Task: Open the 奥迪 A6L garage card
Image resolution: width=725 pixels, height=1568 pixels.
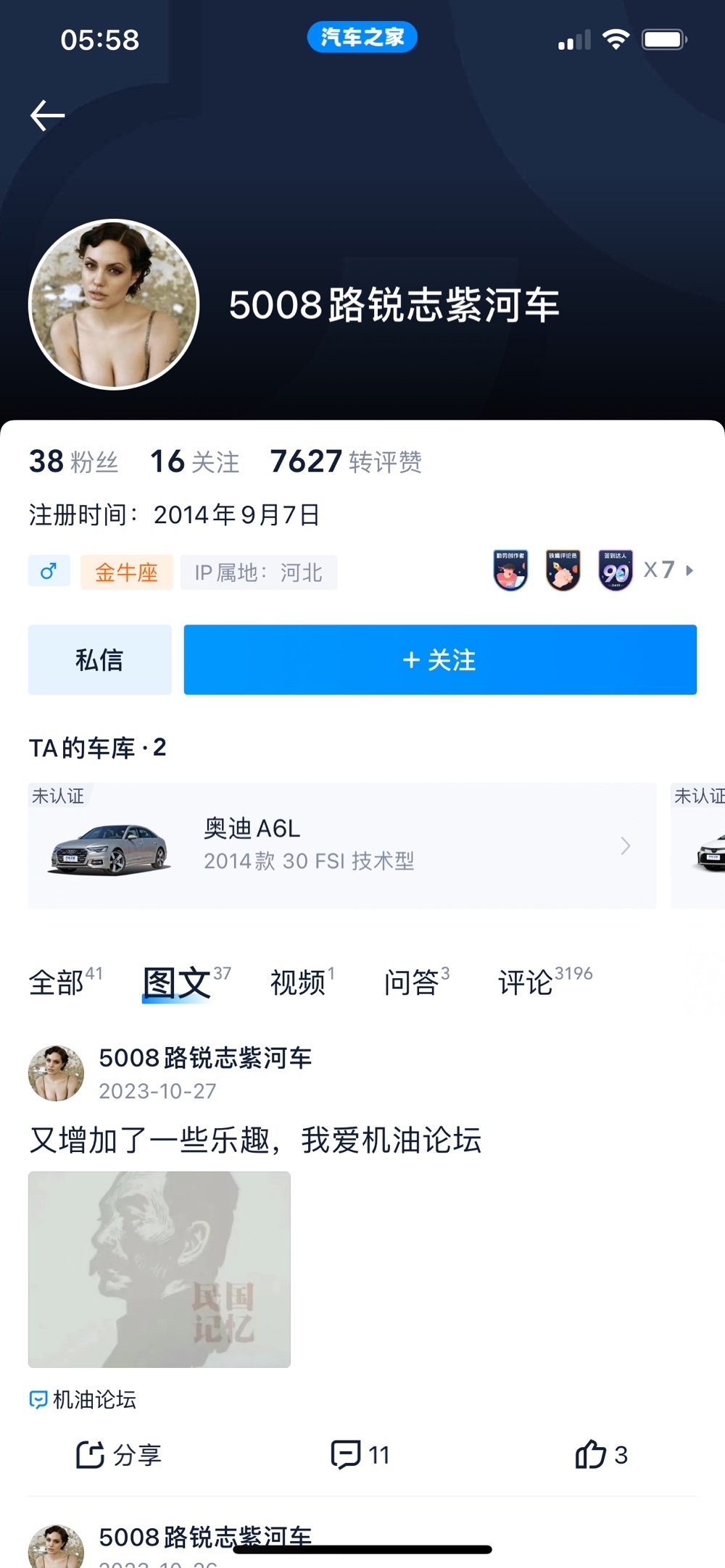Action: (342, 845)
